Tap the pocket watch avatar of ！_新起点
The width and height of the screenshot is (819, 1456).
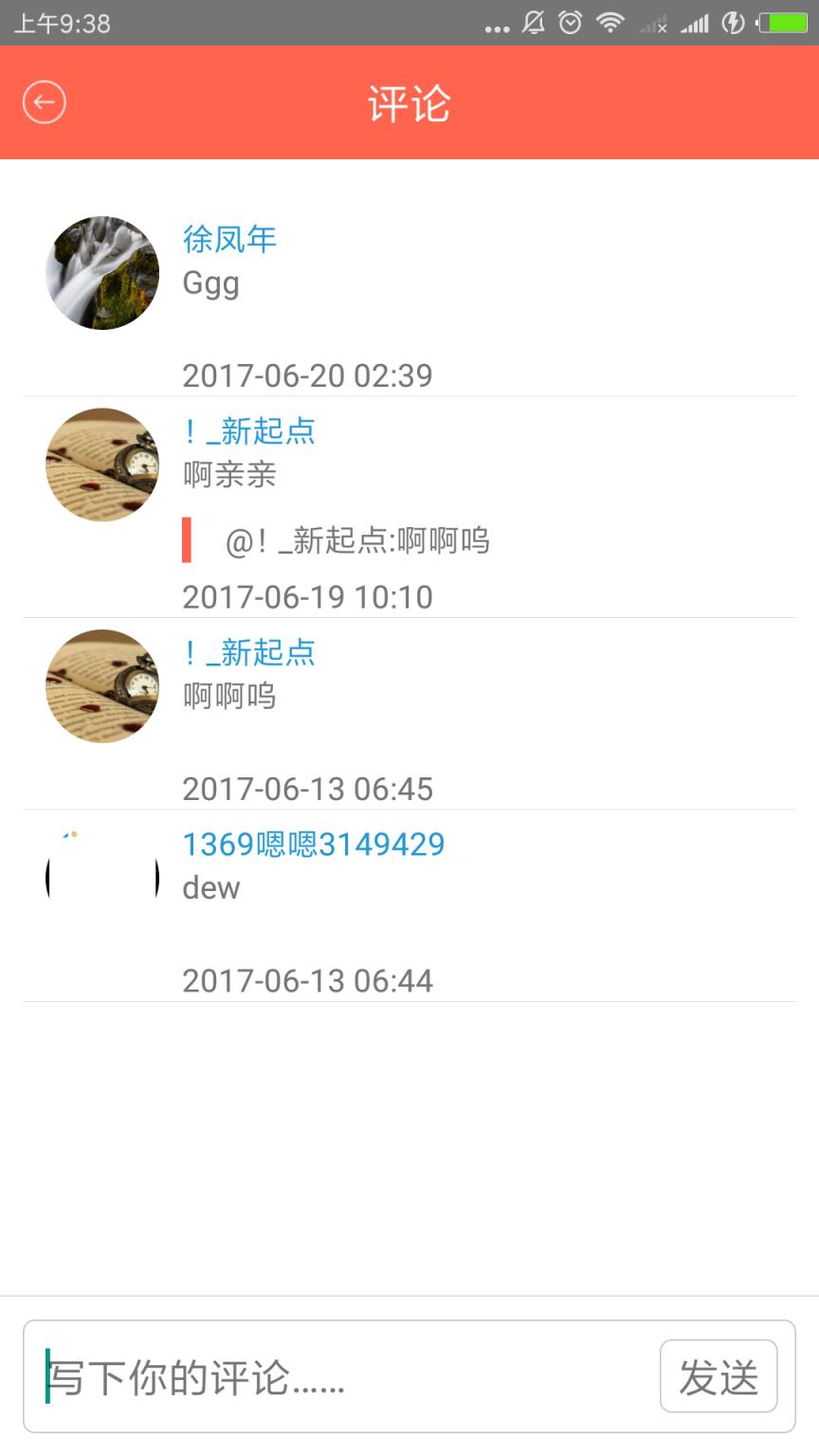[x=101, y=464]
